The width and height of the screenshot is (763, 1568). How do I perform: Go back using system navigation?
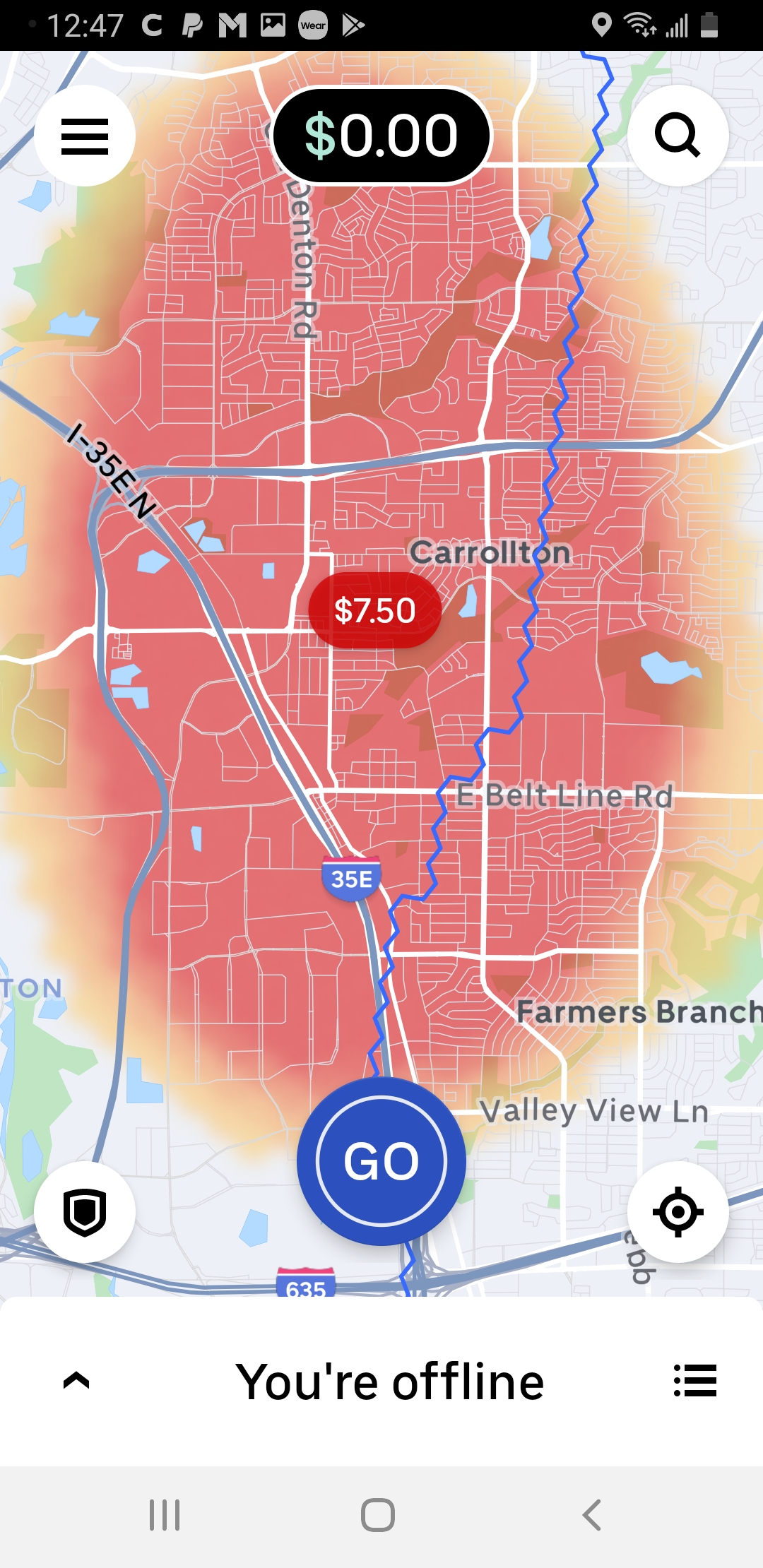[x=592, y=1514]
